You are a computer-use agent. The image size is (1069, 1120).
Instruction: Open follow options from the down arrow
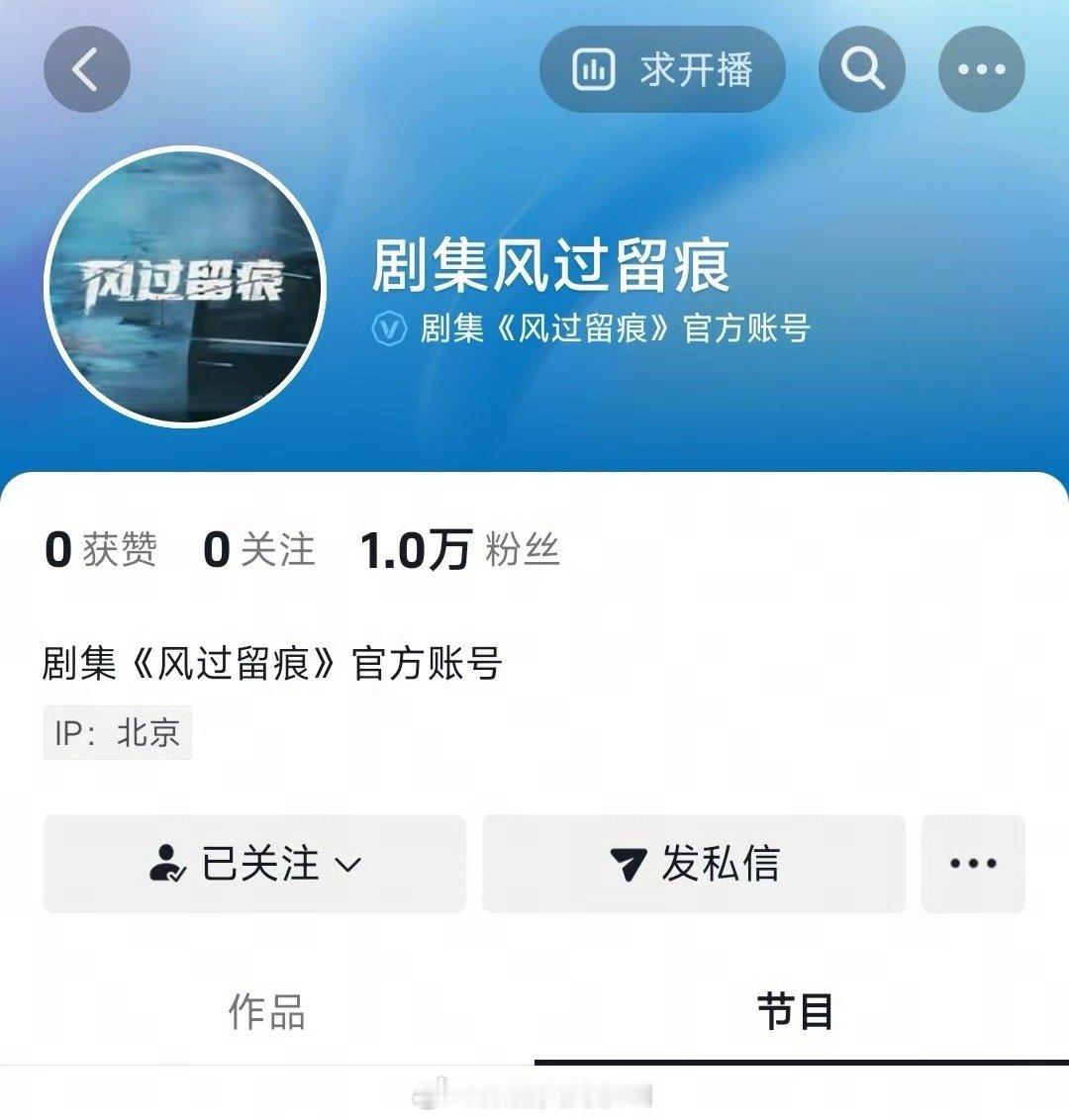click(345, 866)
